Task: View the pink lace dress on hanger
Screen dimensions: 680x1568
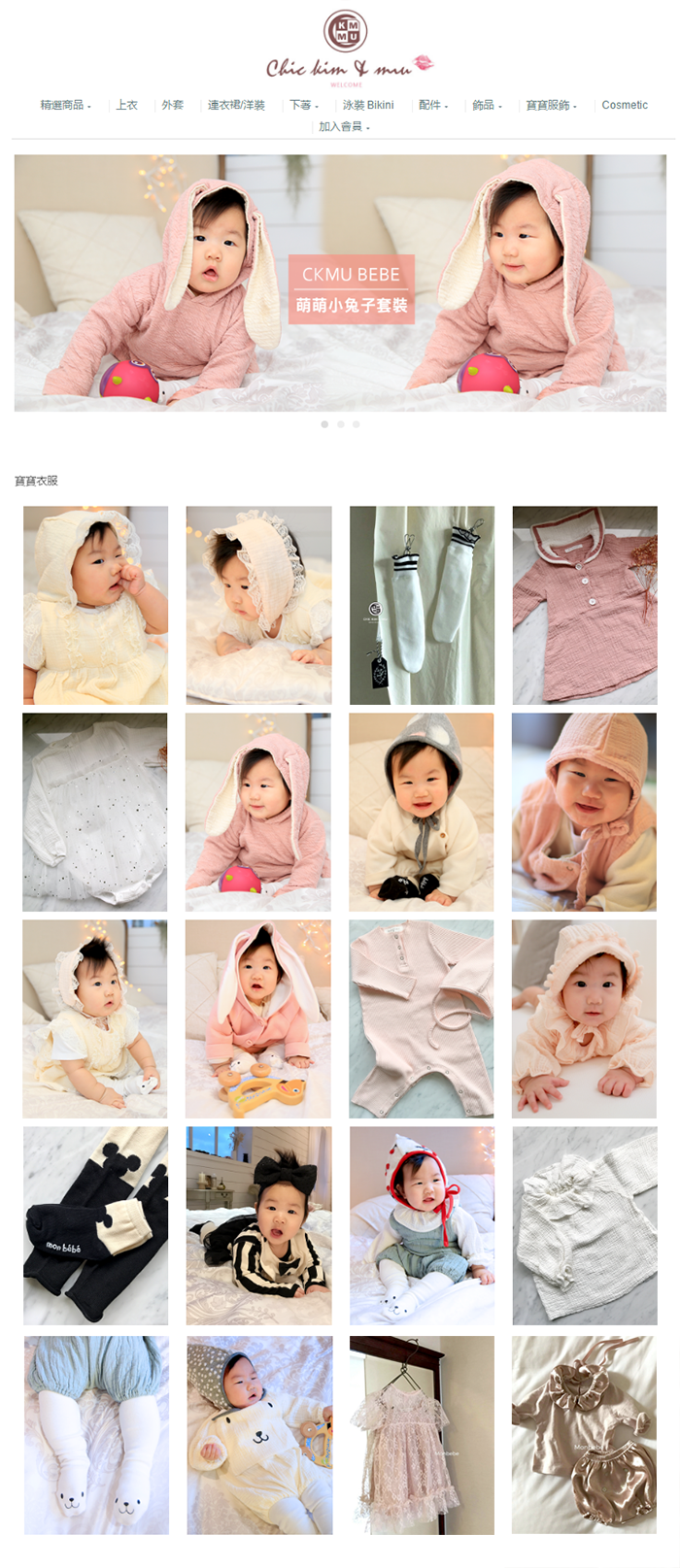Action: [422, 1434]
